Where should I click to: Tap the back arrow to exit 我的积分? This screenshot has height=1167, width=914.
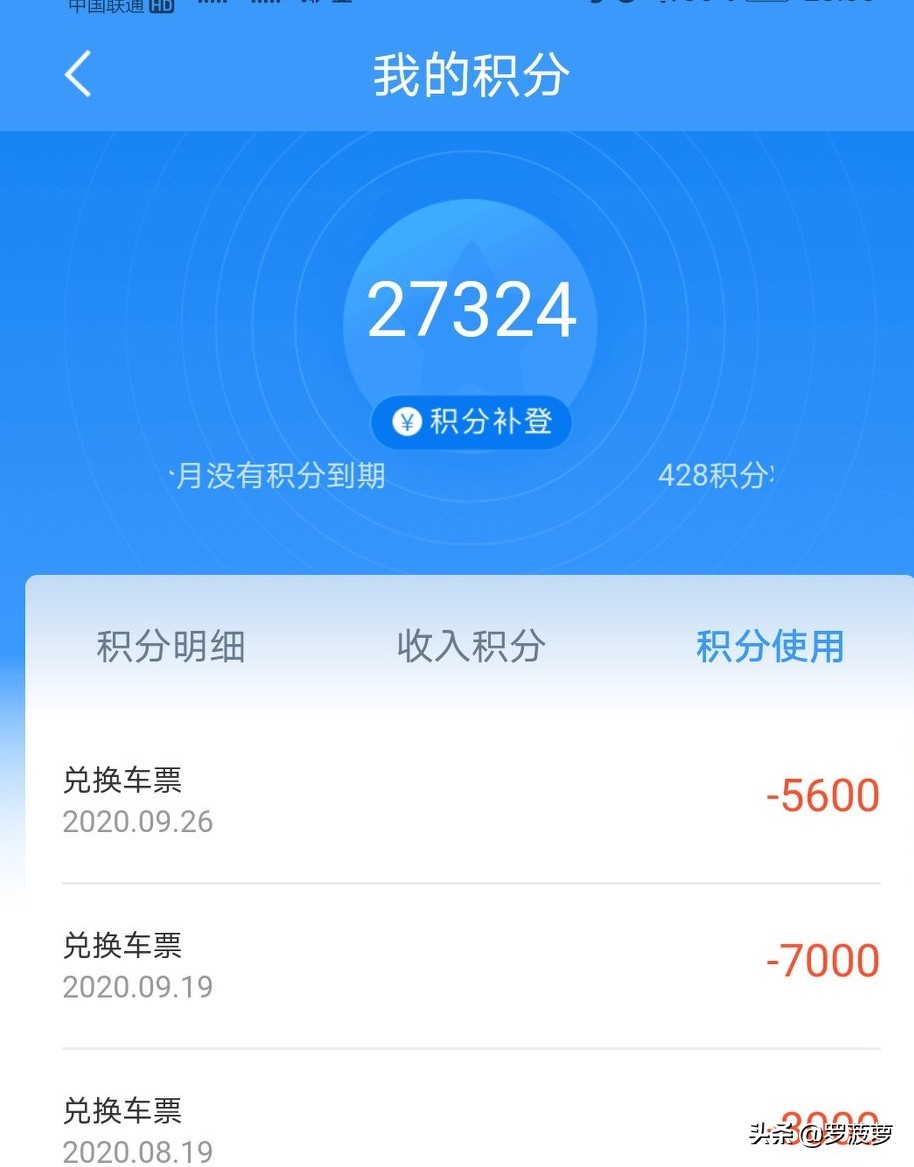tap(77, 75)
